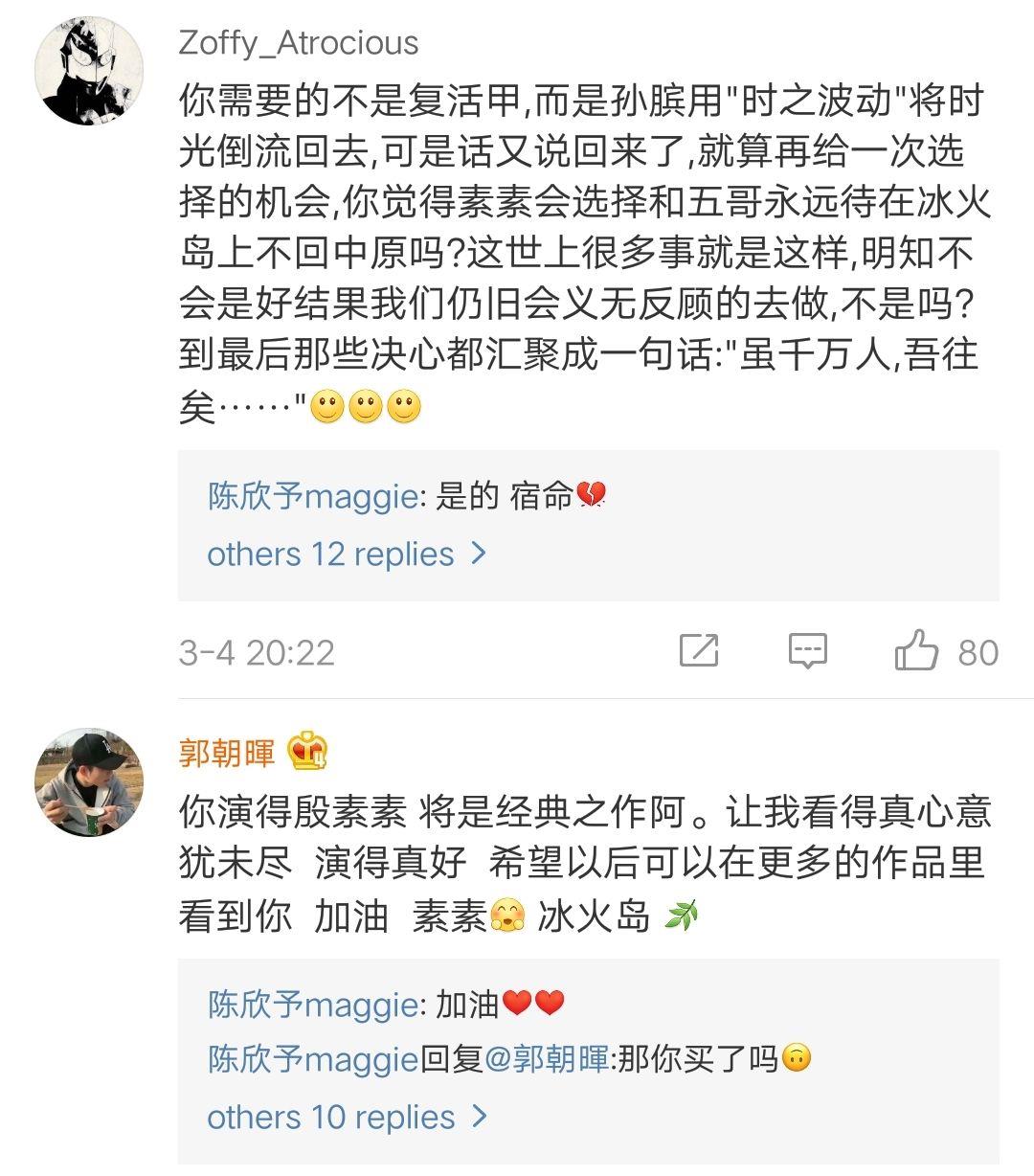Tap the username 郭朝暉
The width and height of the screenshot is (1034, 1176).
pyautogui.click(x=227, y=753)
